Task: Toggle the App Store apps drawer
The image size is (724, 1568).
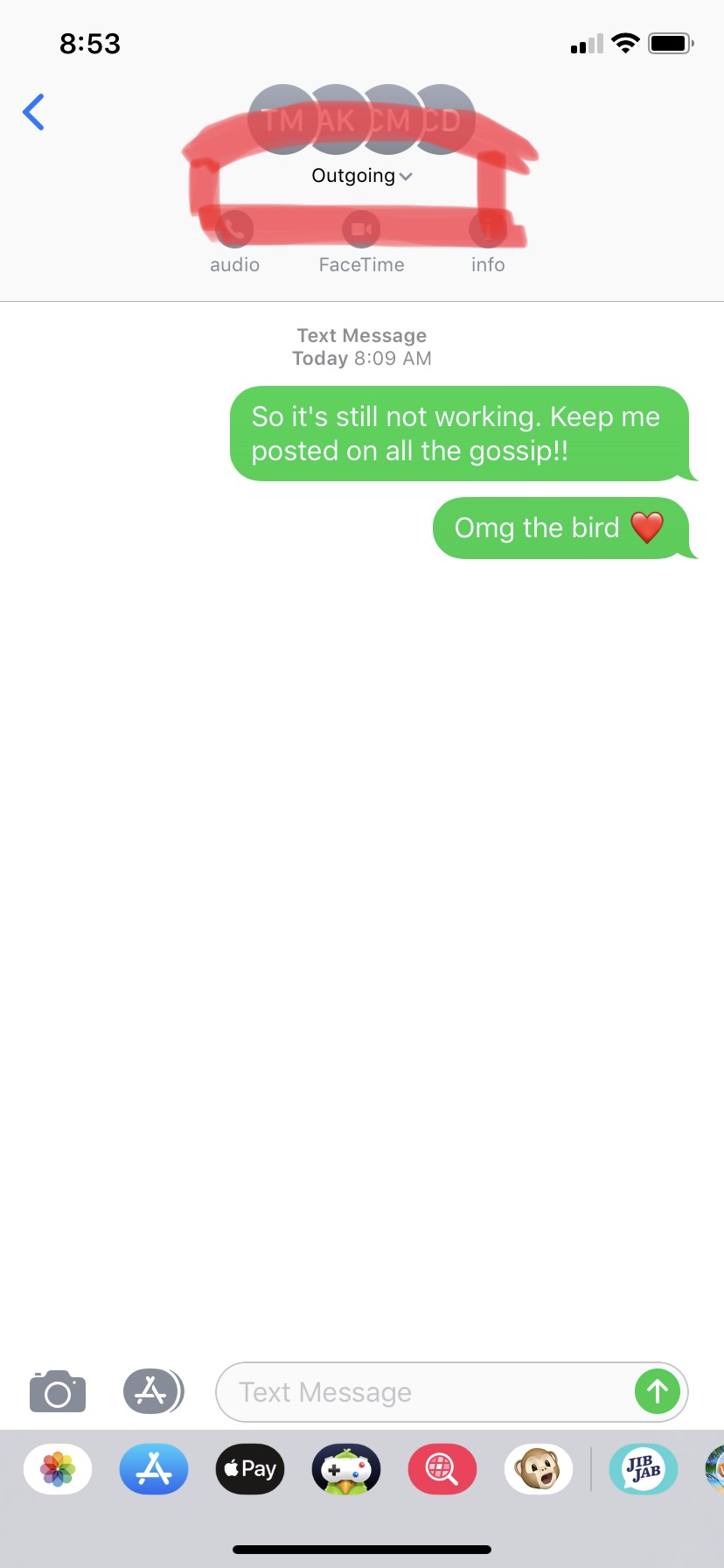Action: point(152,1391)
